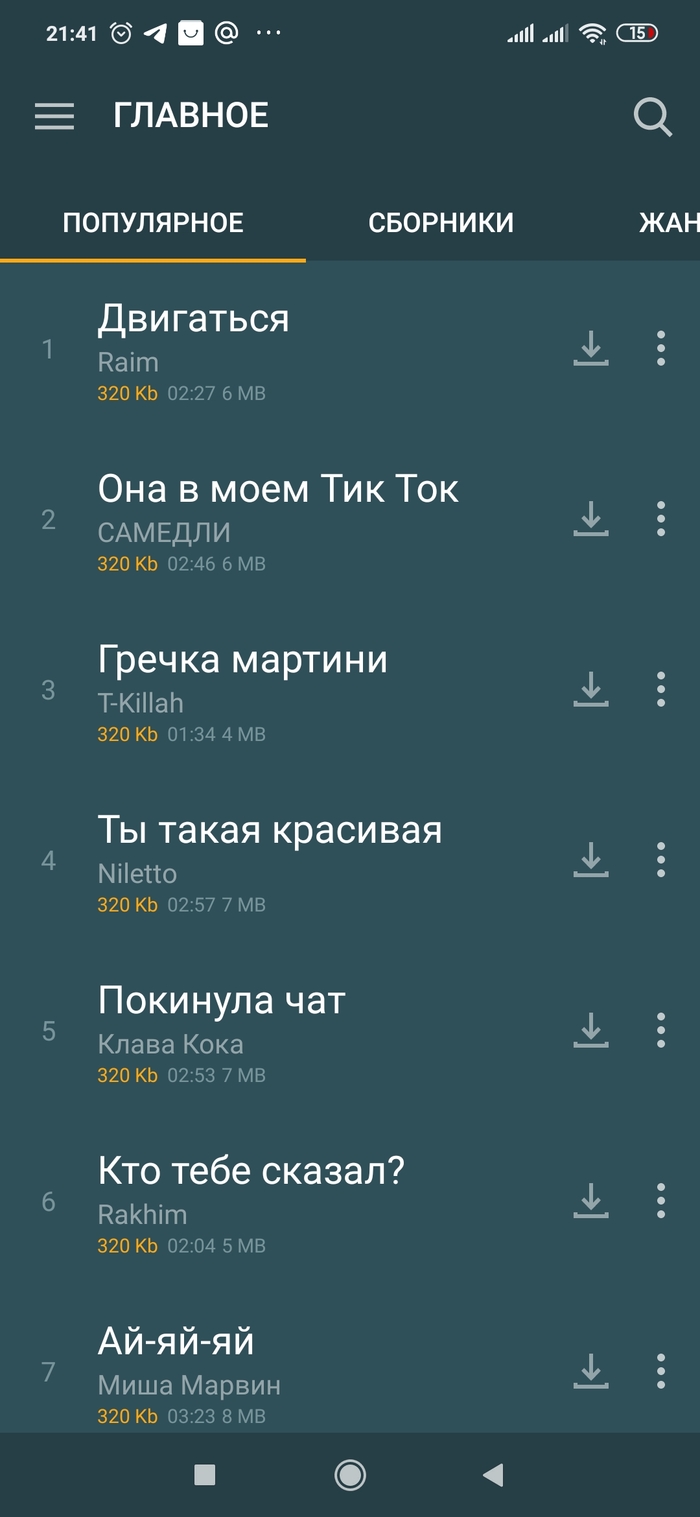
Task: Select the ПОПУЛЯРНОЕ tab
Action: pos(153,222)
